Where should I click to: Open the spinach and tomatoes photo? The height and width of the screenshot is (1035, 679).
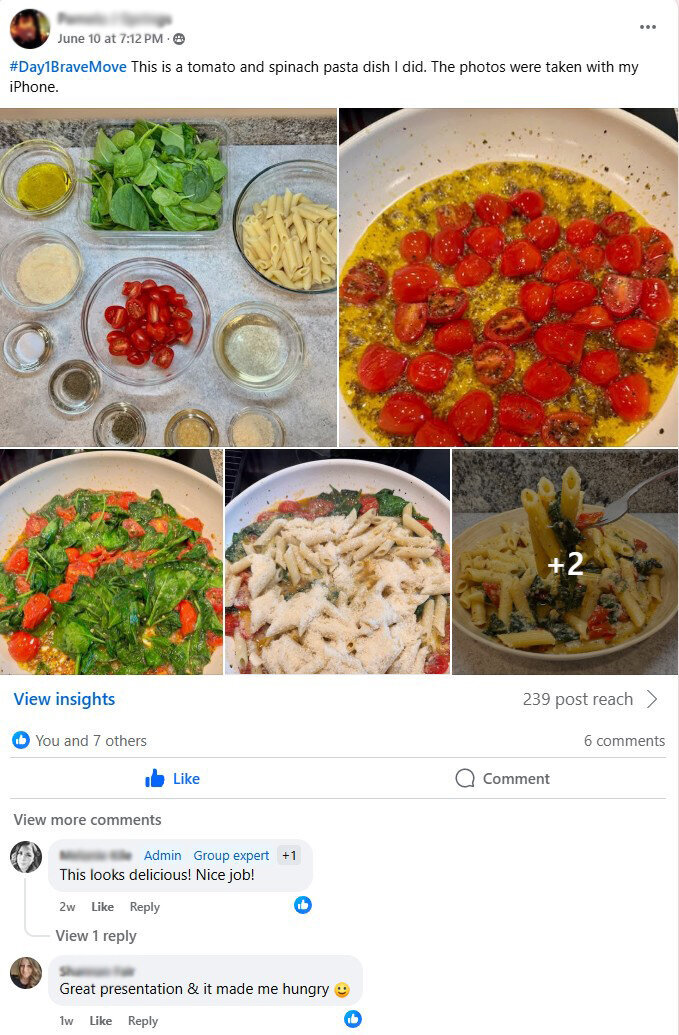pos(111,561)
